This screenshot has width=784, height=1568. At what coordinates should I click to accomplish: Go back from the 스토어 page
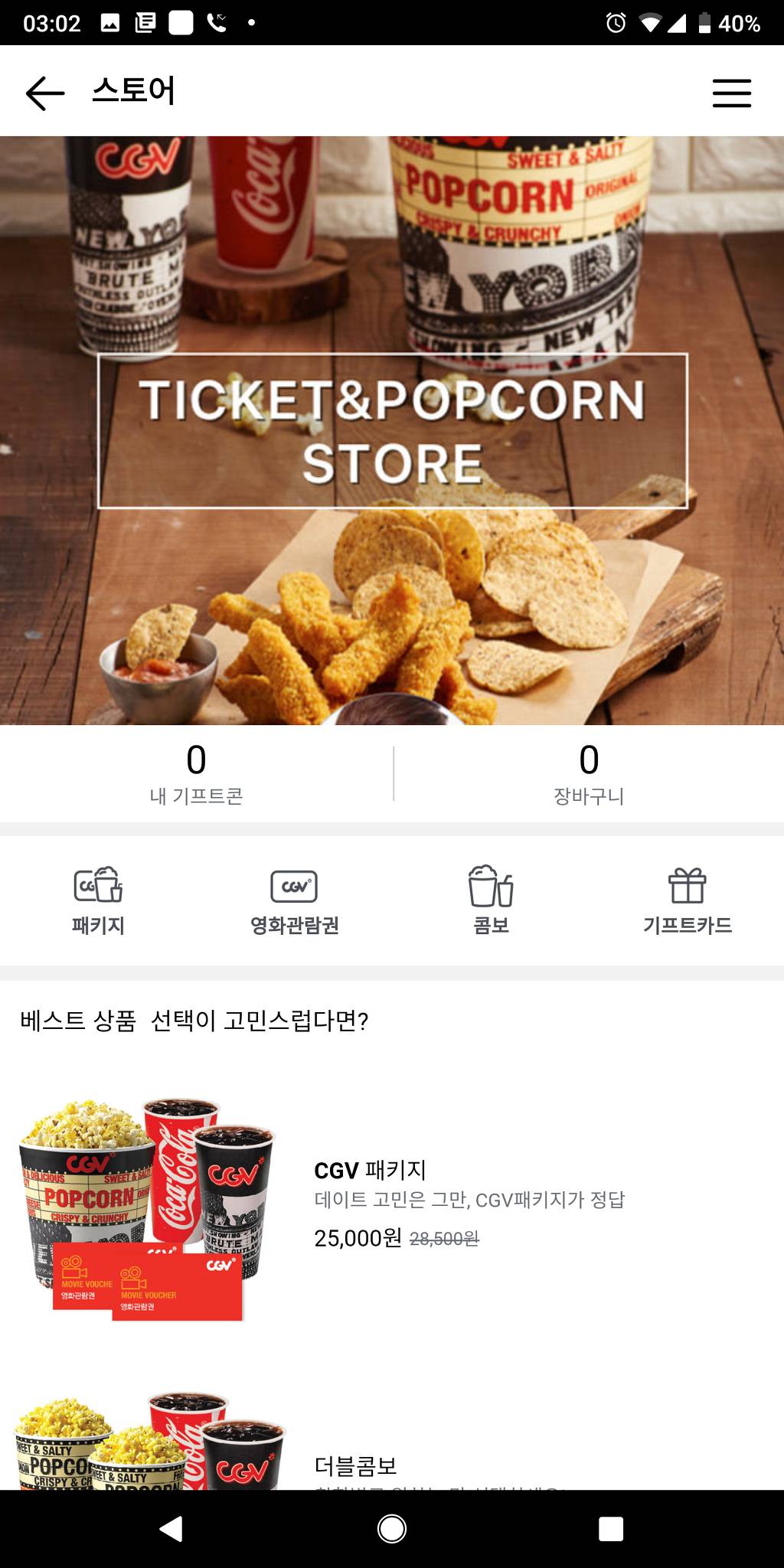pyautogui.click(x=45, y=93)
